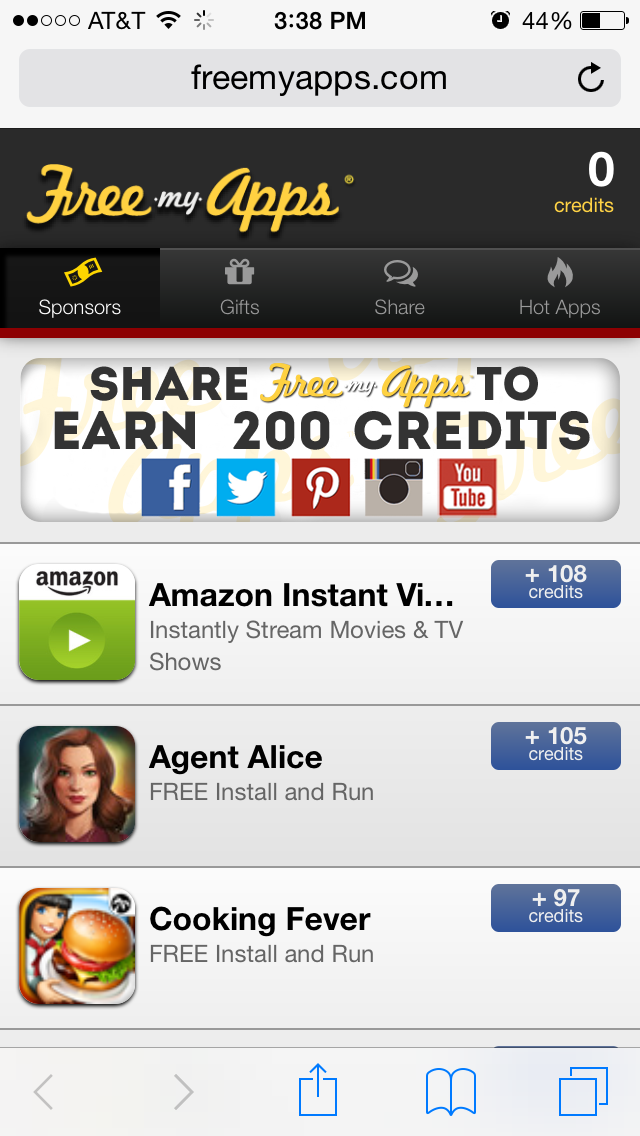Open the Amazon Instant Video offer
The height and width of the screenshot is (1136, 640).
(320, 624)
